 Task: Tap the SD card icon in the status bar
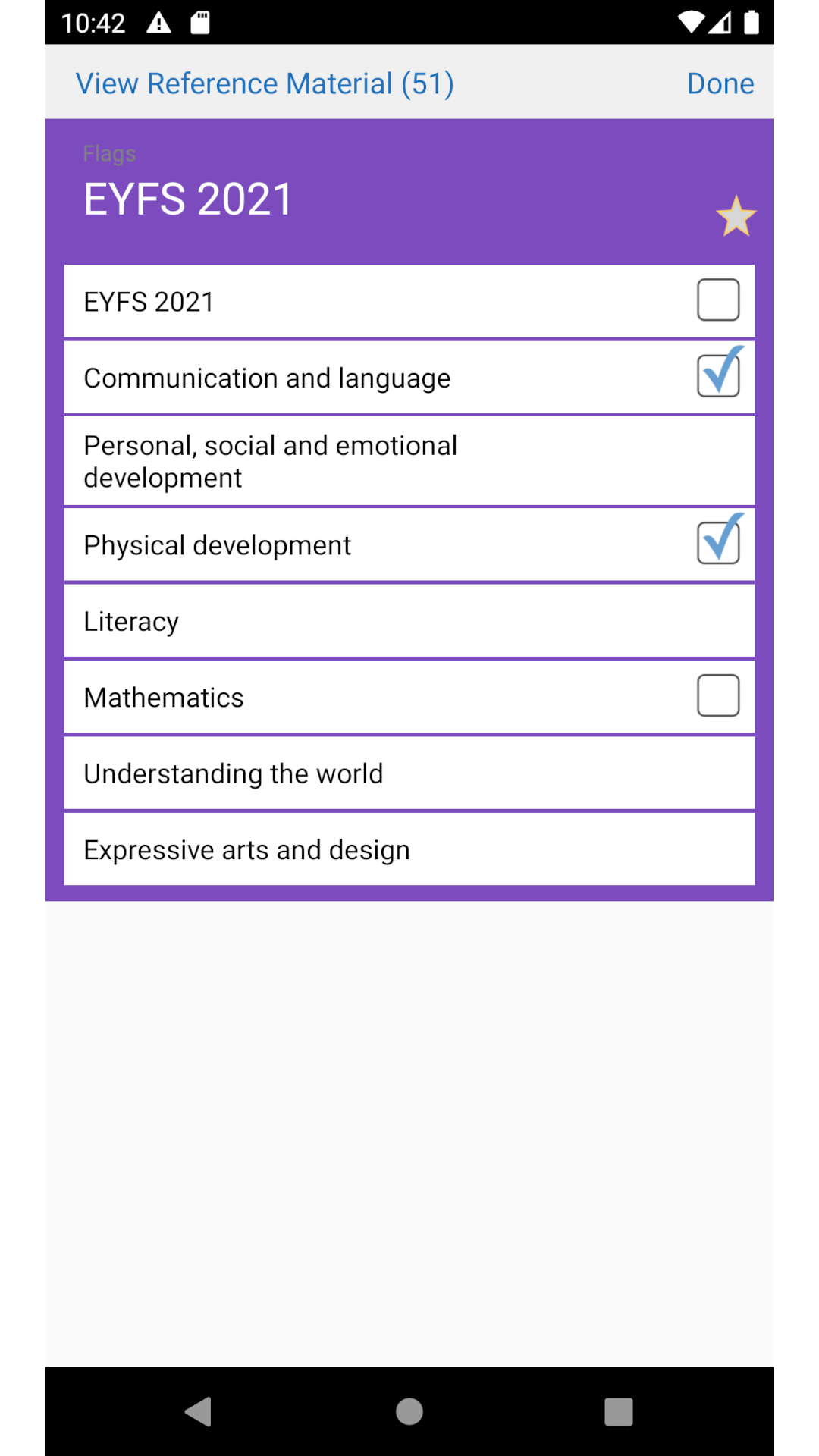[200, 23]
